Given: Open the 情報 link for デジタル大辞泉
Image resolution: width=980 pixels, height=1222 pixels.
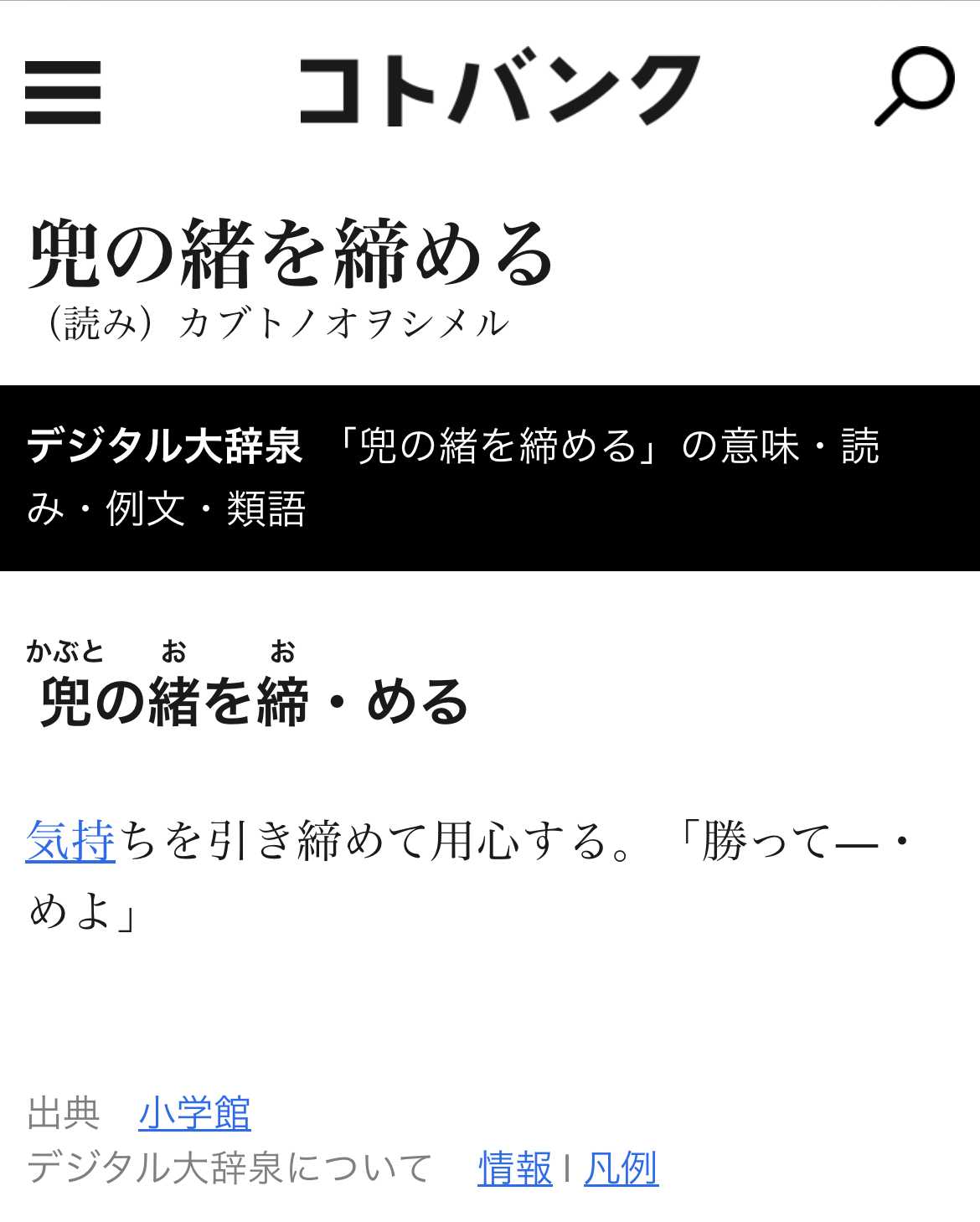Looking at the screenshot, I should click(x=514, y=1168).
